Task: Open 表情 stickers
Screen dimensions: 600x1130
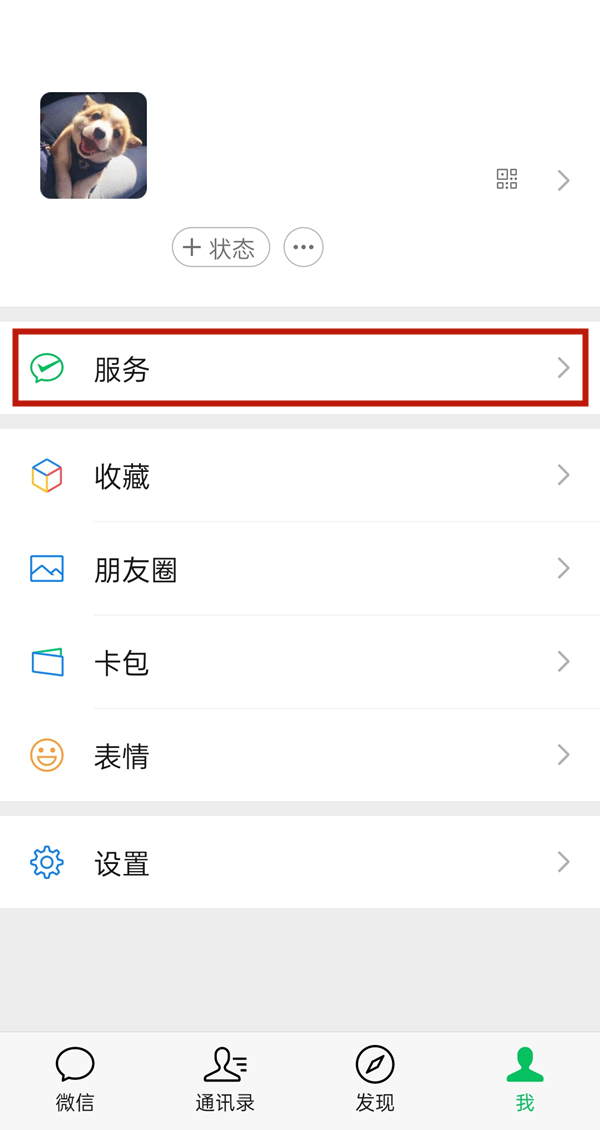Action: (x=300, y=755)
